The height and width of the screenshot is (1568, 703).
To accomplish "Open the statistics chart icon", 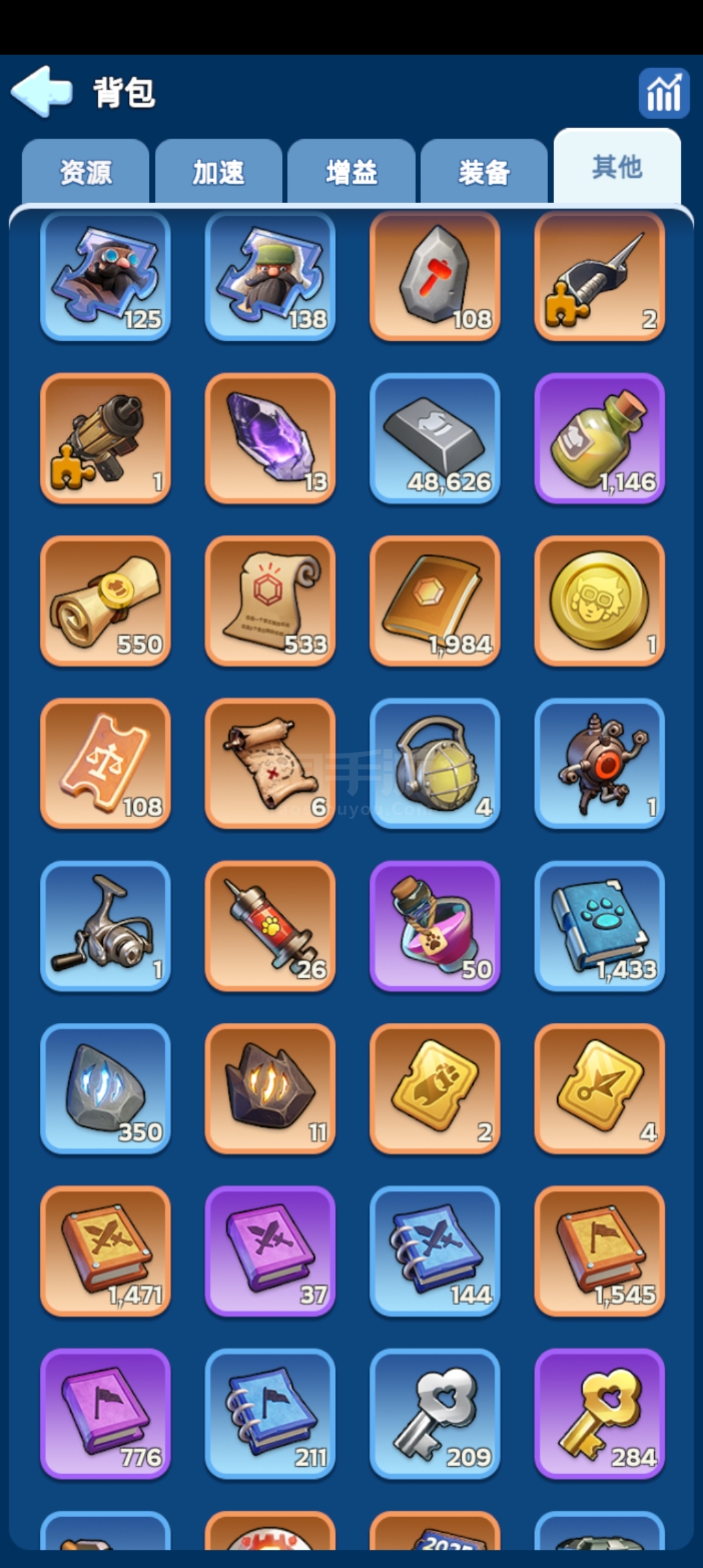I will (x=663, y=93).
